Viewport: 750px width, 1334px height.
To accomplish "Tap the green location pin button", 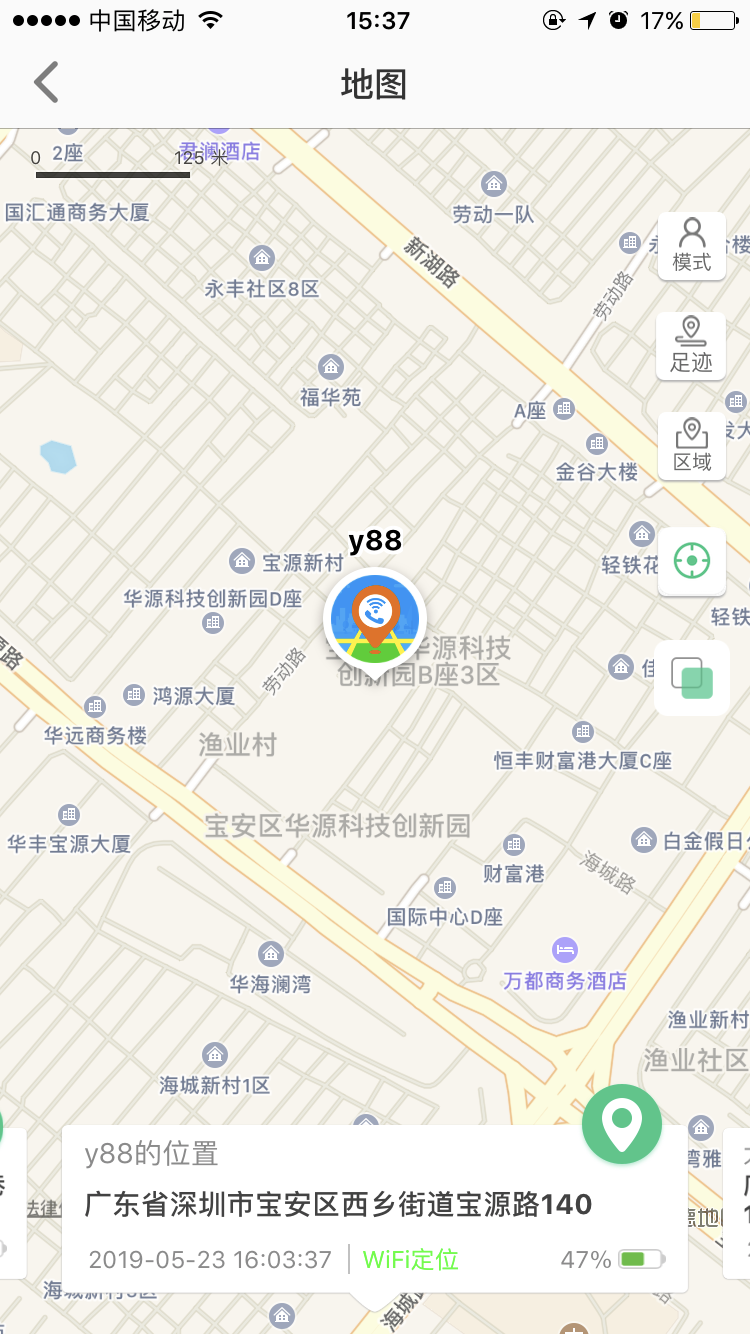I will pyautogui.click(x=622, y=1124).
